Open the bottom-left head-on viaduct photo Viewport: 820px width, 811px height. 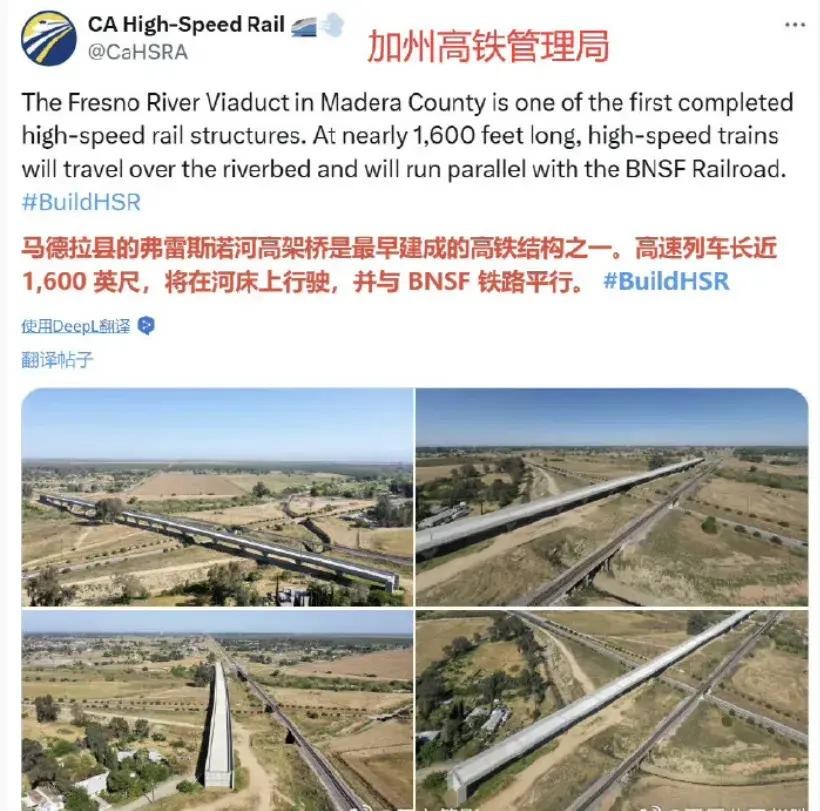[x=217, y=710]
